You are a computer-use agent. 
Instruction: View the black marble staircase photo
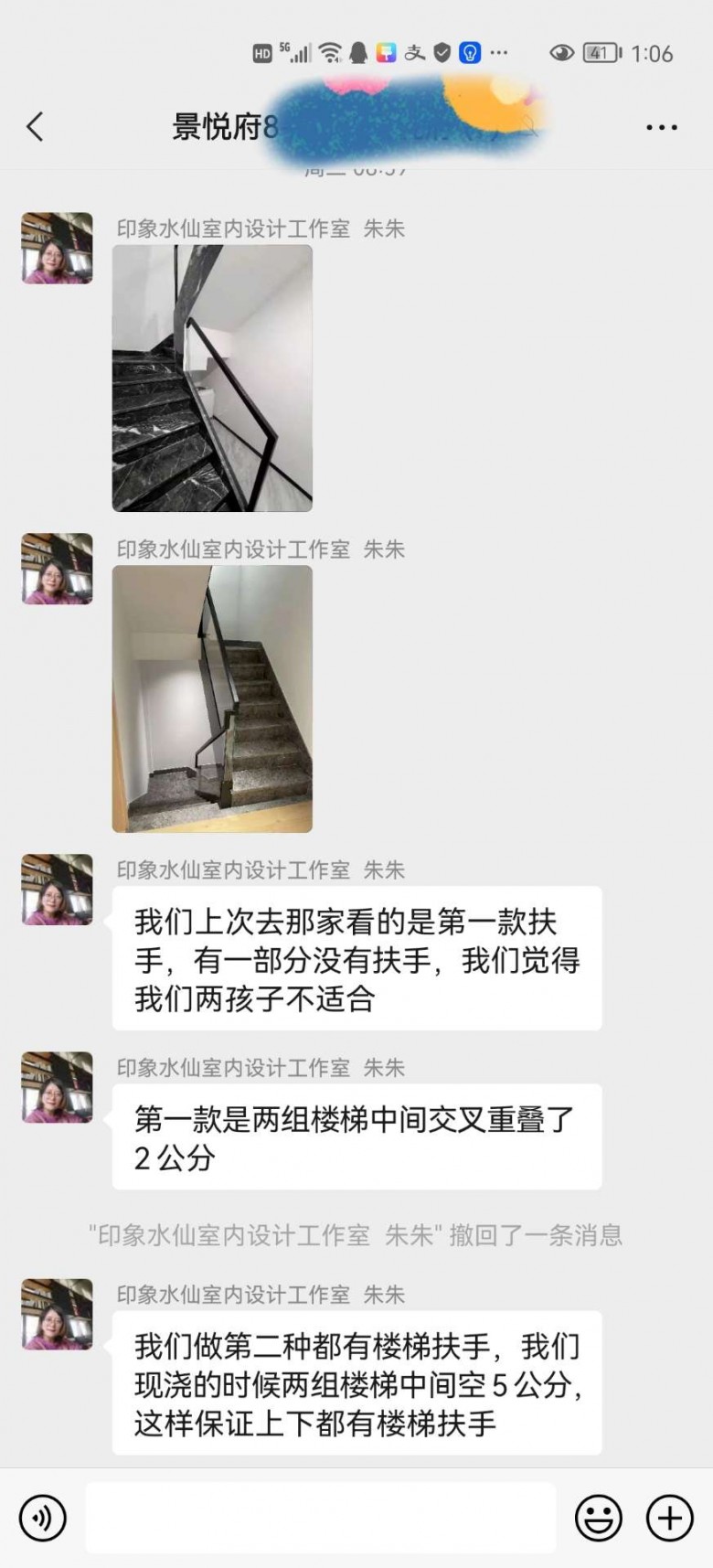[x=212, y=379]
